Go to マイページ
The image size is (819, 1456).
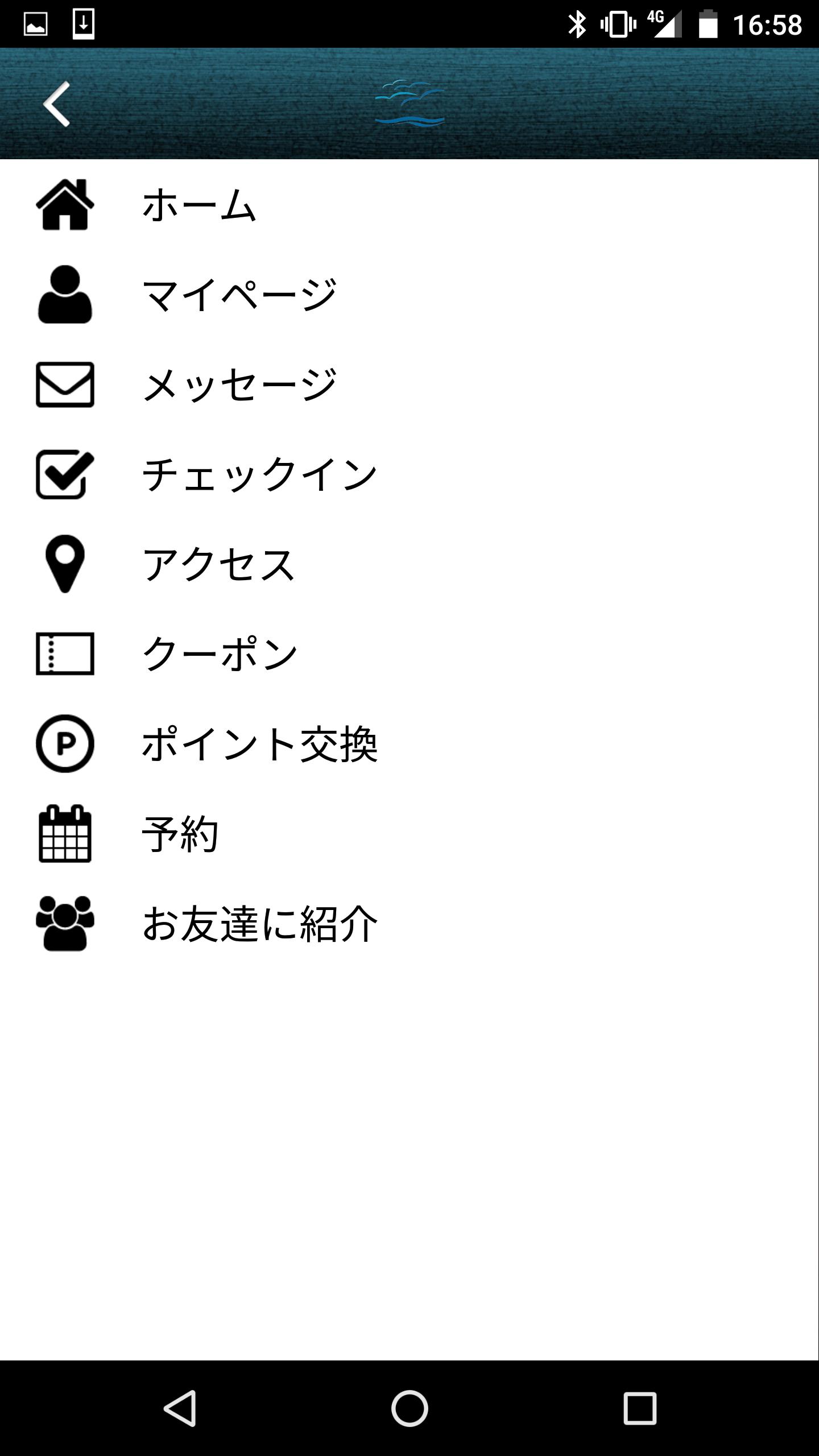409,295
